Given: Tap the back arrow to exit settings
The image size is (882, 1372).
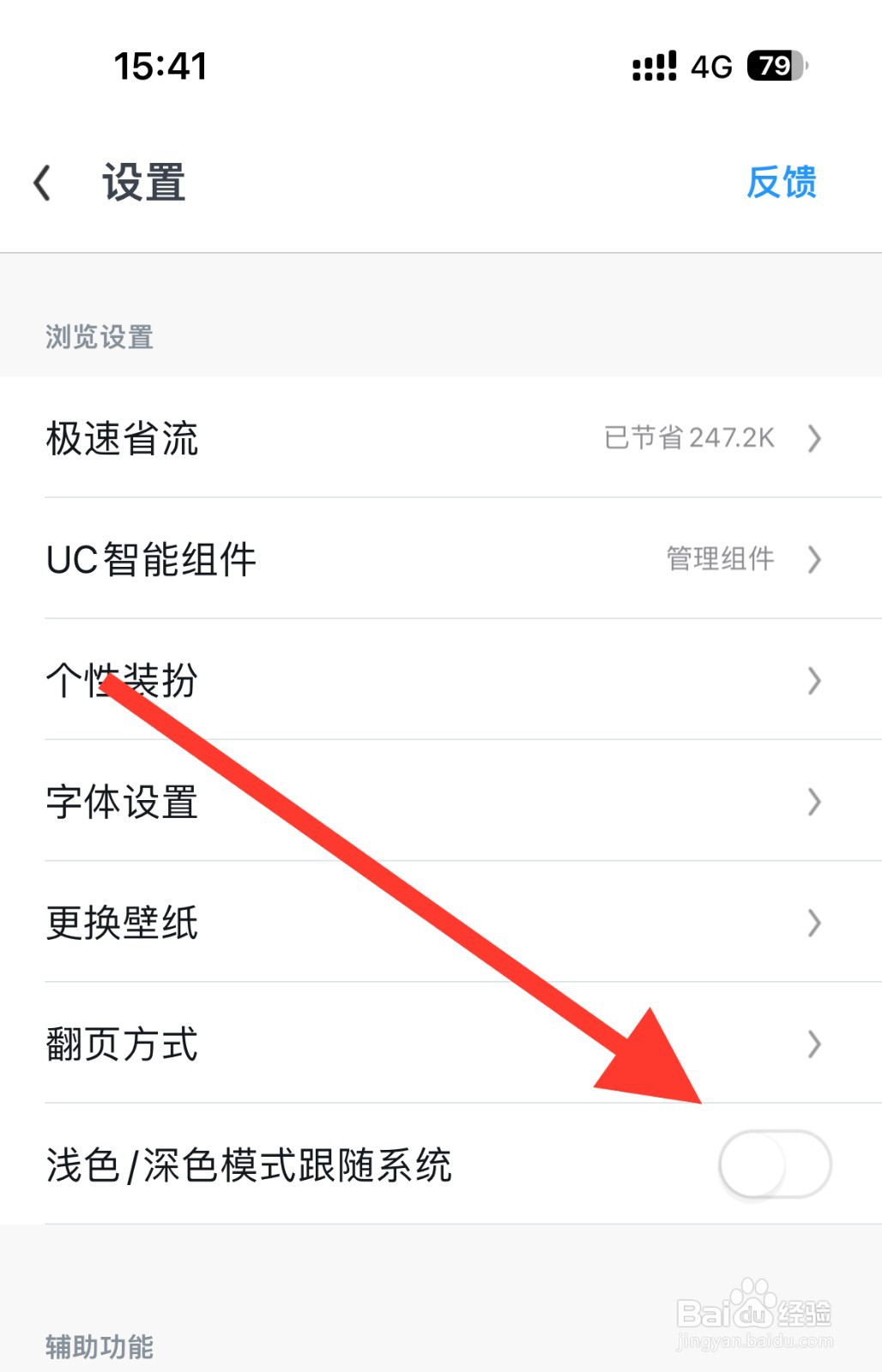Looking at the screenshot, I should point(43,182).
